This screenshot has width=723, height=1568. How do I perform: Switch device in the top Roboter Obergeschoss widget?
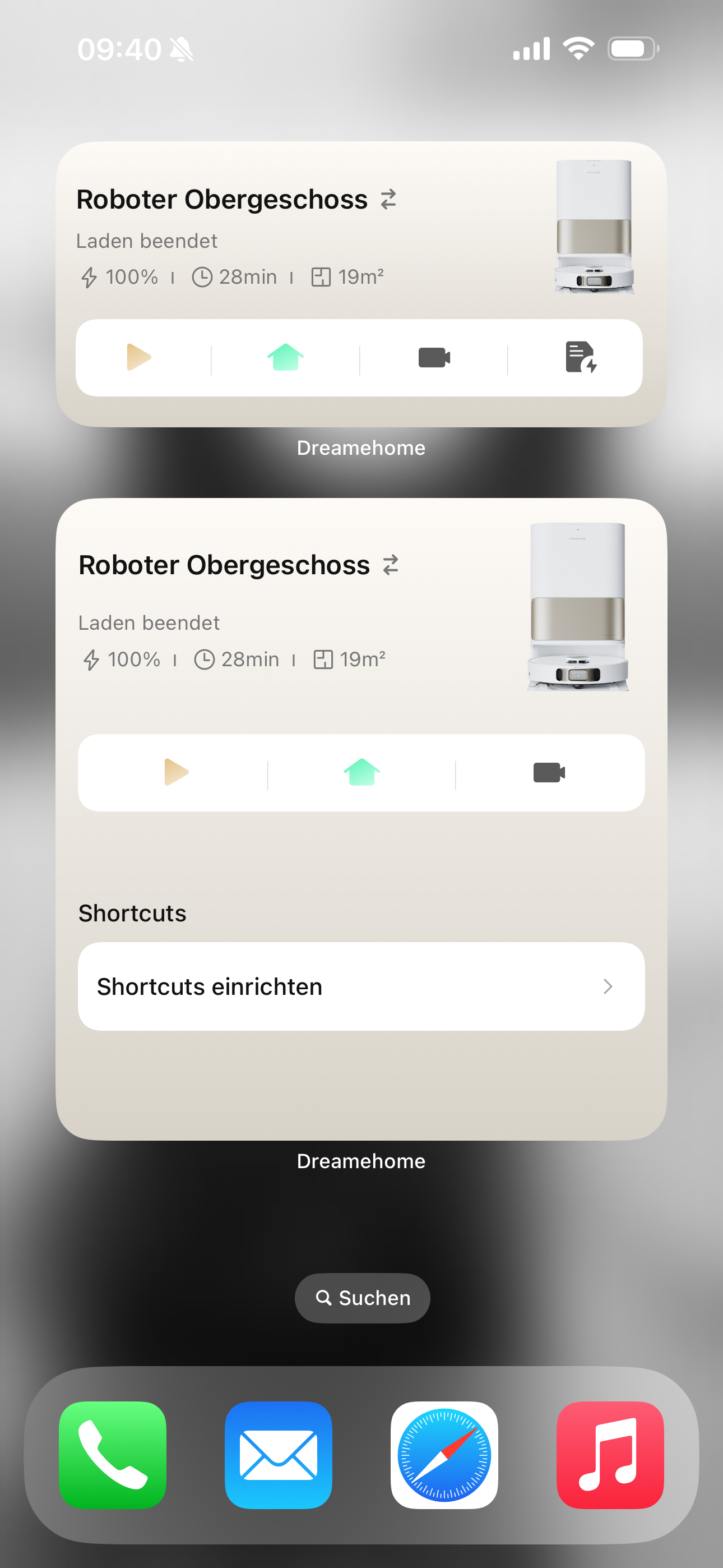(x=388, y=199)
